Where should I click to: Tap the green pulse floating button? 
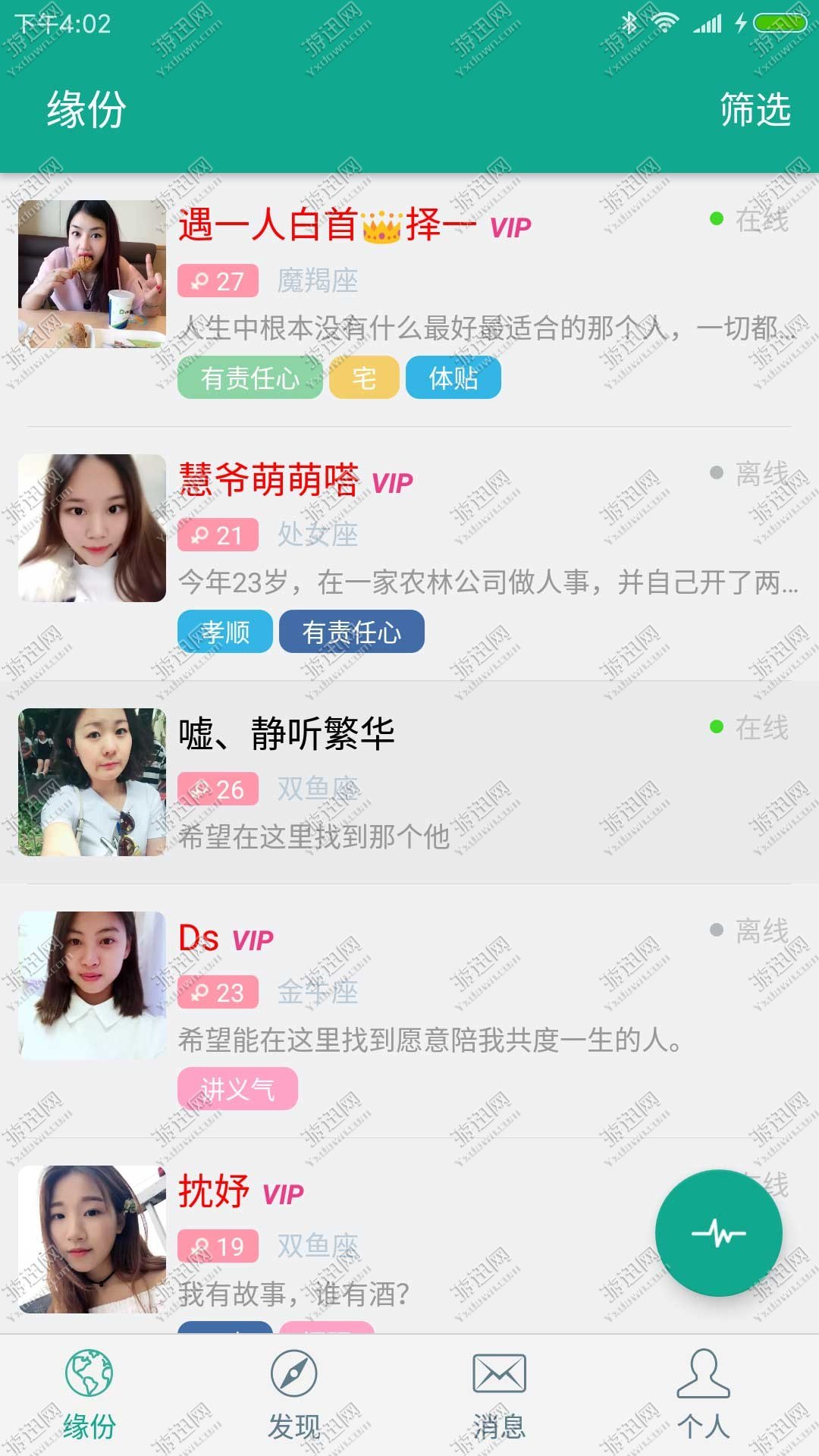[x=718, y=1234]
